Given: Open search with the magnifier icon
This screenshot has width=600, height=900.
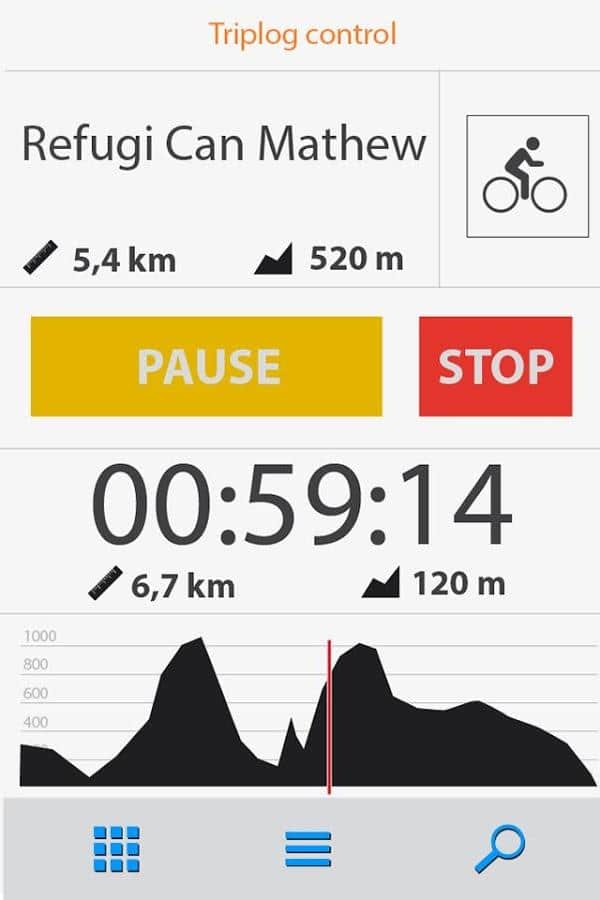Looking at the screenshot, I should coord(499,849).
